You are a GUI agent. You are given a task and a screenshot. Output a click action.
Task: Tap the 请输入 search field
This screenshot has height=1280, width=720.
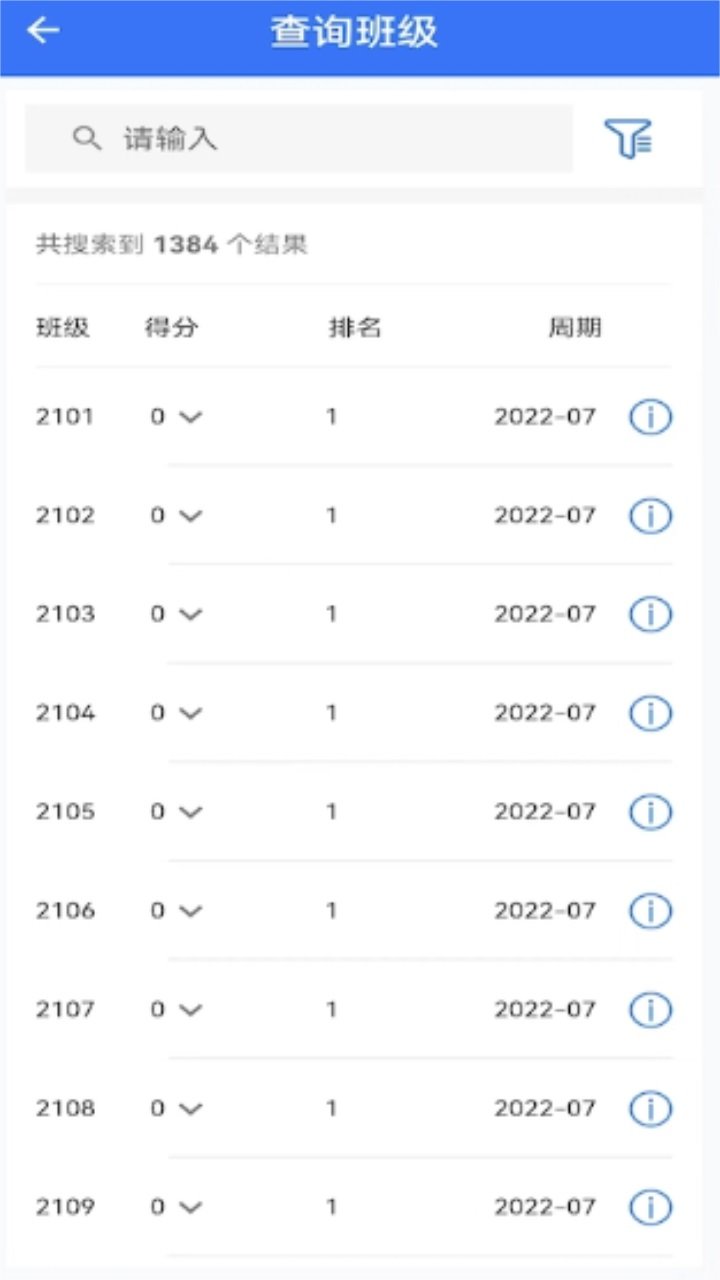pos(298,139)
